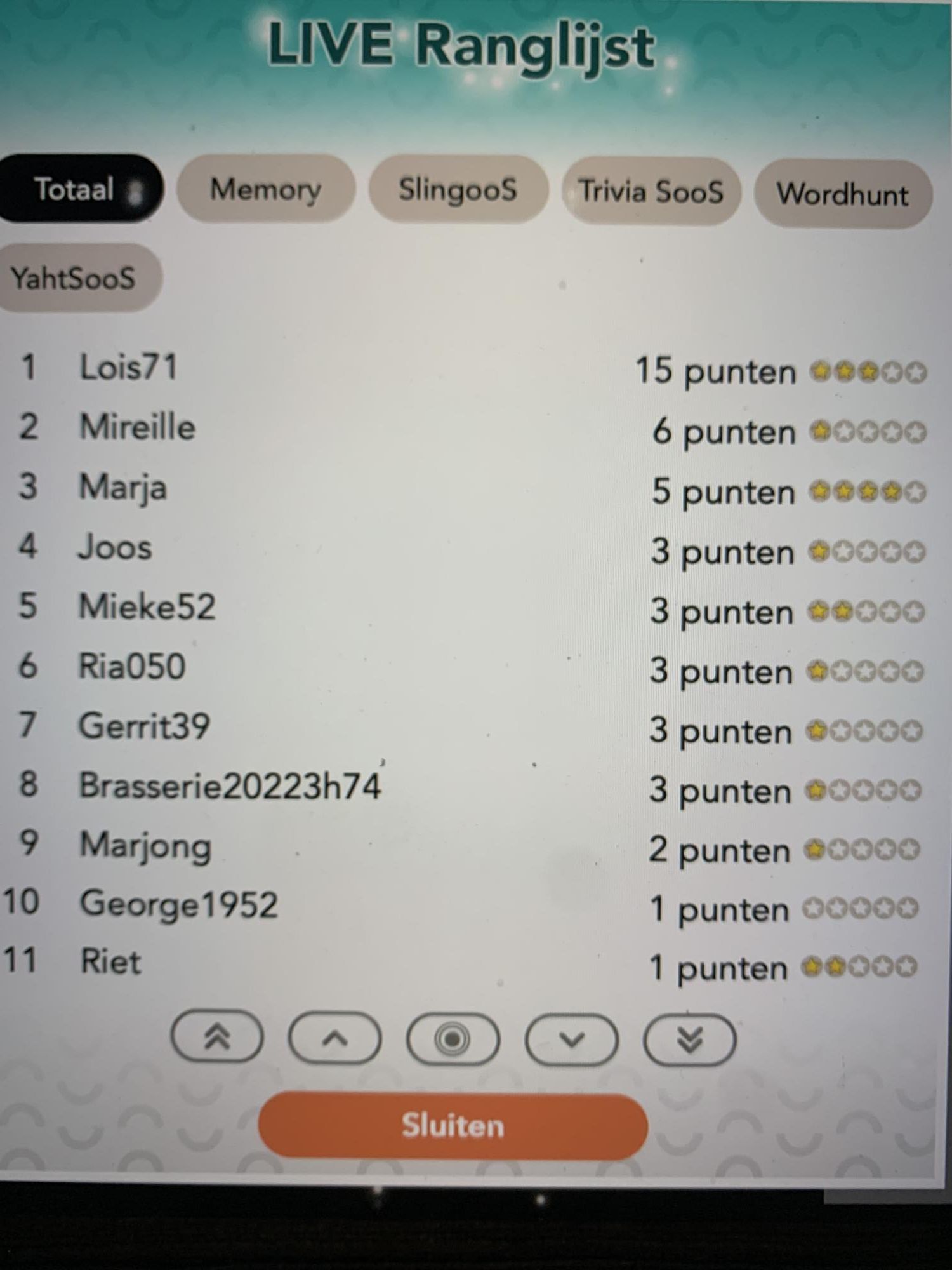Show the SlingooS leaderboard
Viewport: 952px width, 1270px height.
click(458, 190)
